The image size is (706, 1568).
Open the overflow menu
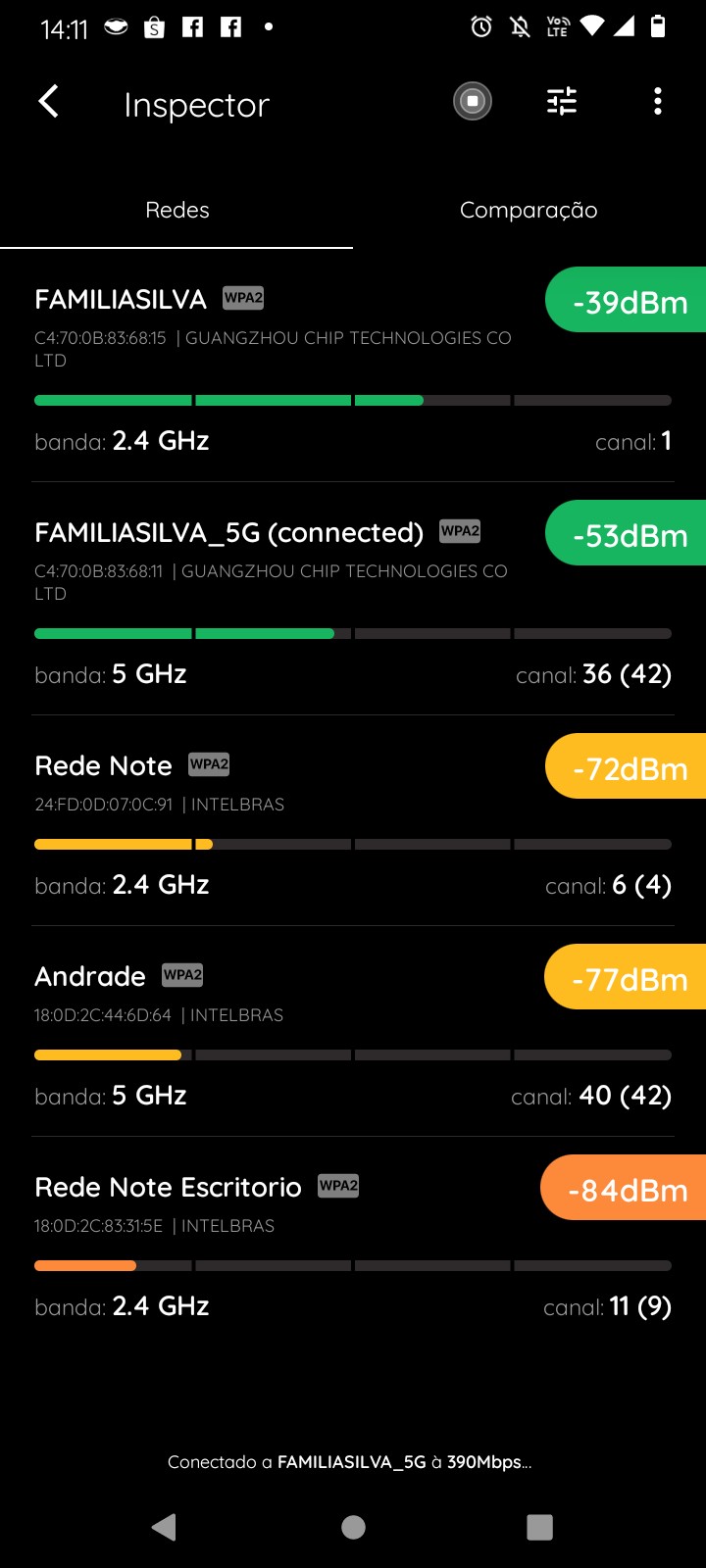[x=657, y=102]
